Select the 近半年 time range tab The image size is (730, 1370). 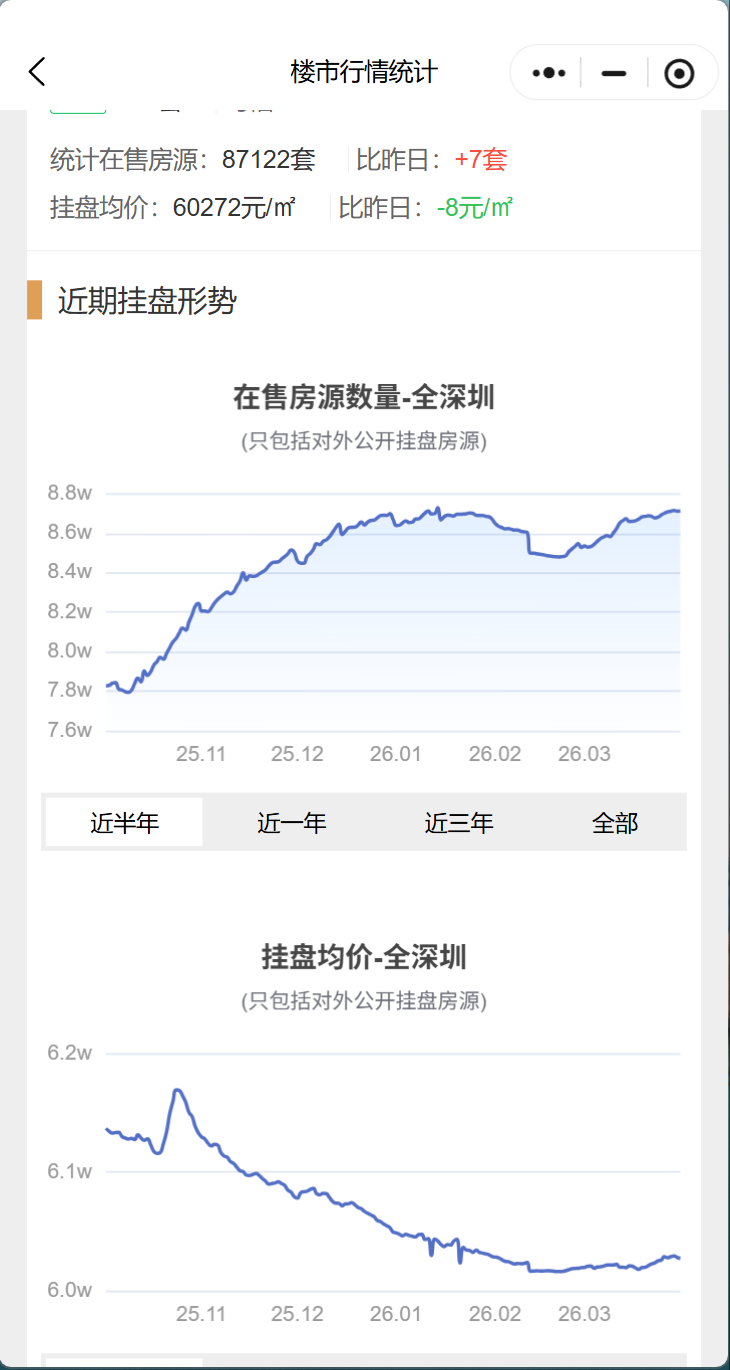[x=125, y=823]
